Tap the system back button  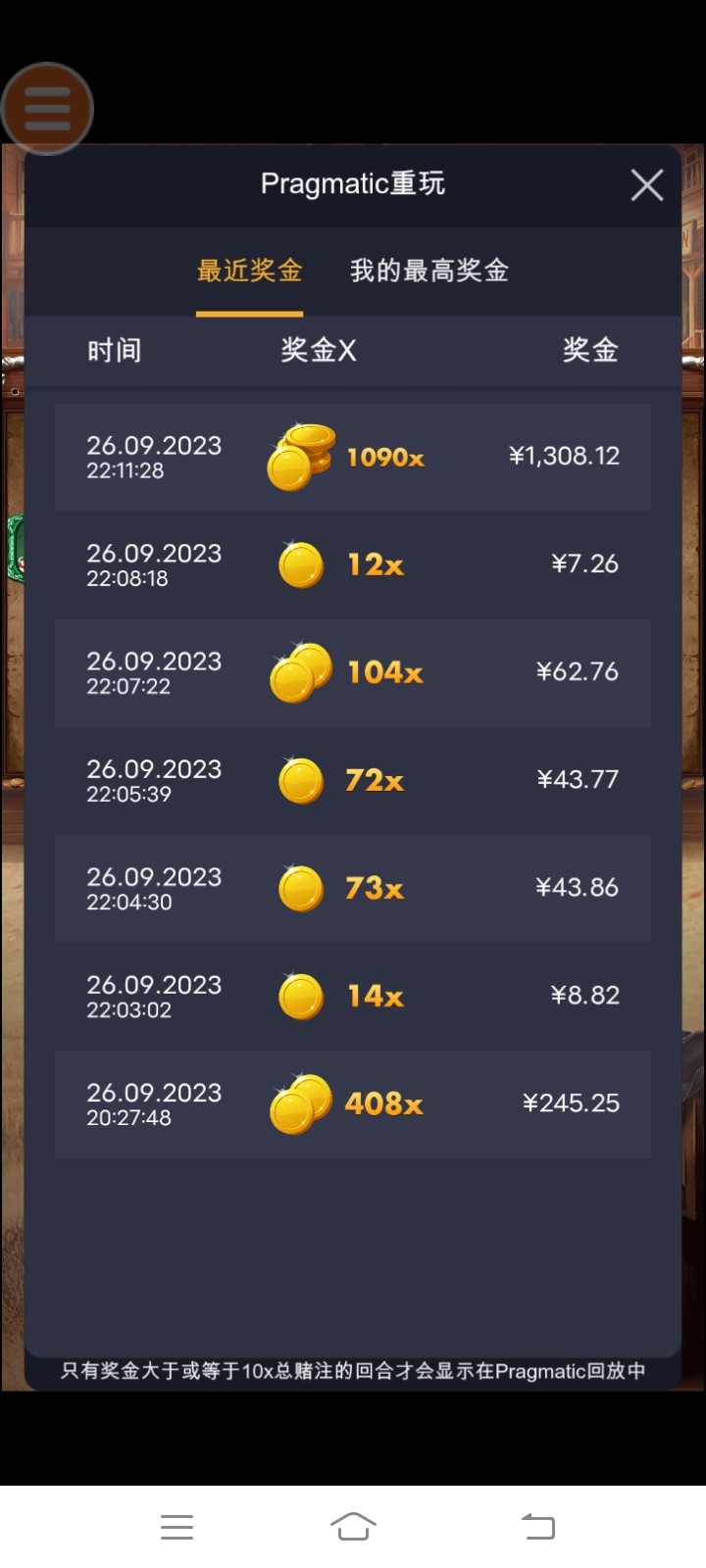[537, 1526]
